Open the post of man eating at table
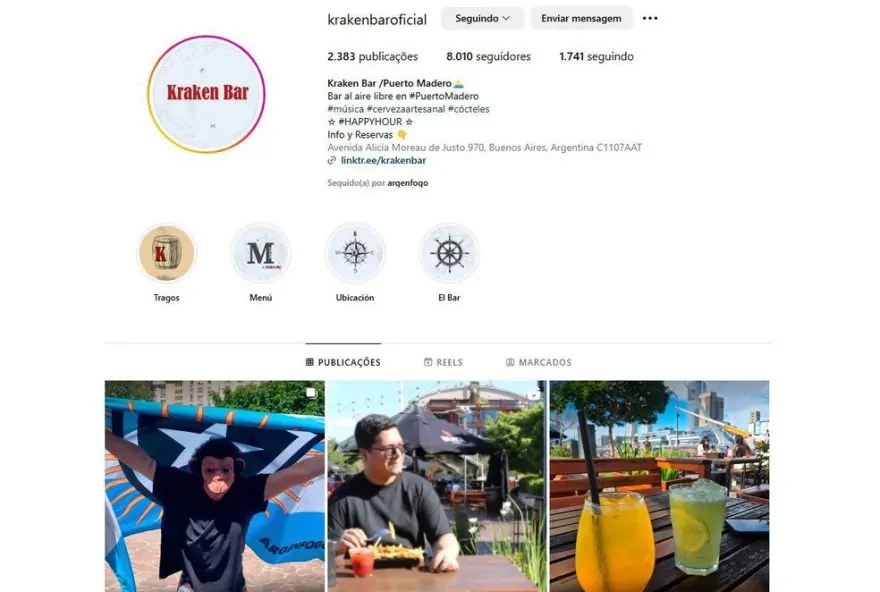Image resolution: width=880 pixels, height=592 pixels. click(x=437, y=485)
